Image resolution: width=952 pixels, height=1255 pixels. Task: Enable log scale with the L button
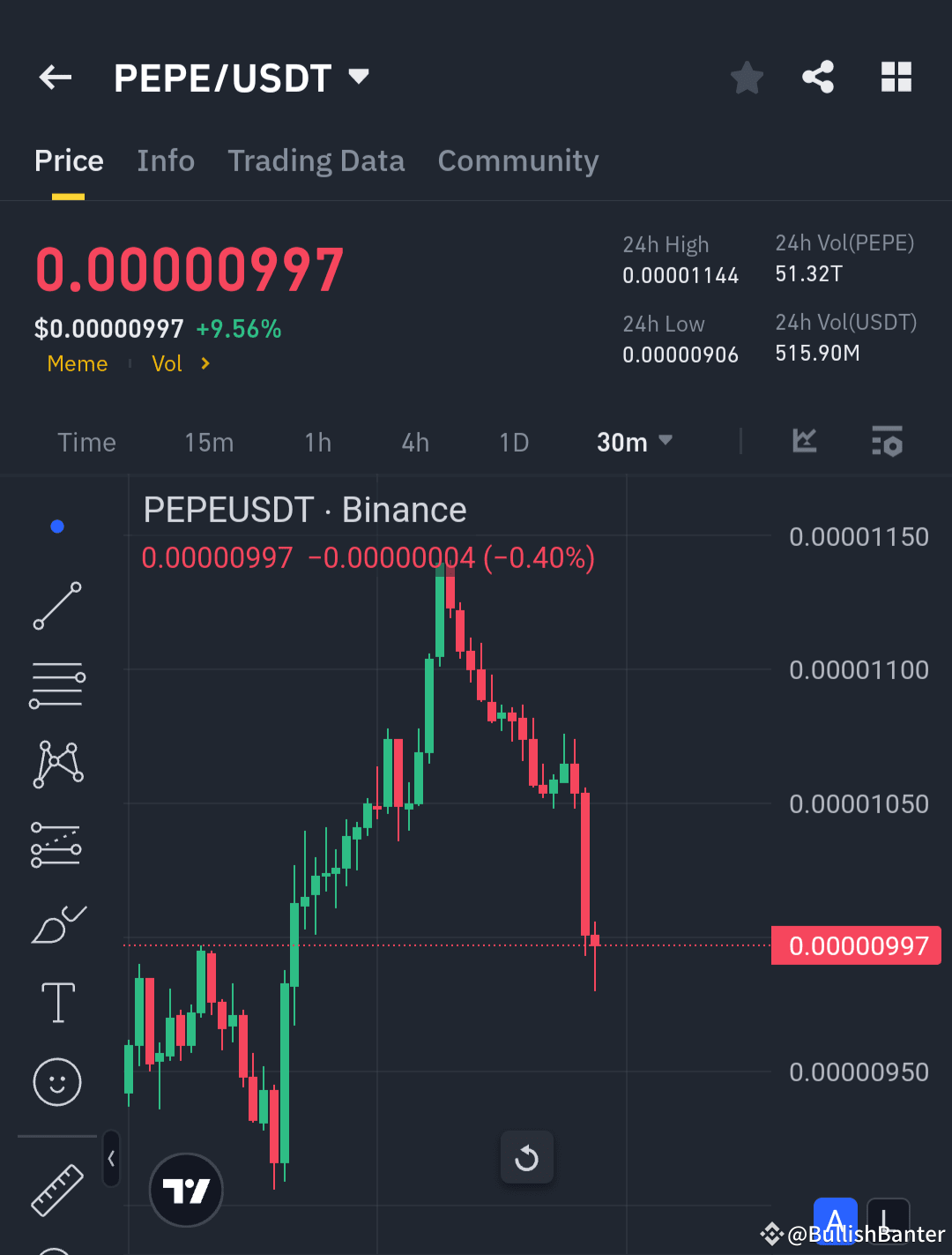888,1221
